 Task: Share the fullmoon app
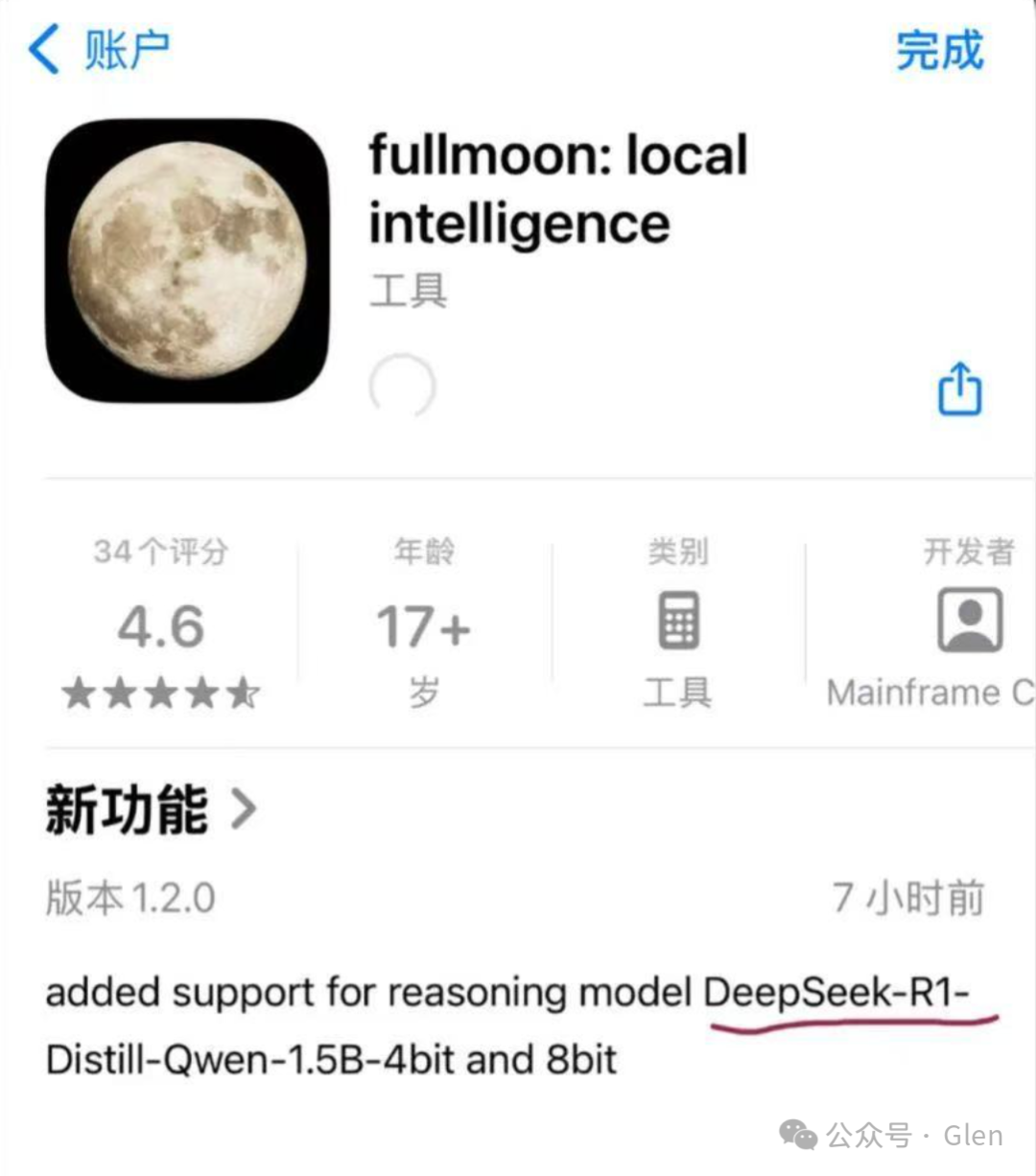(x=959, y=388)
